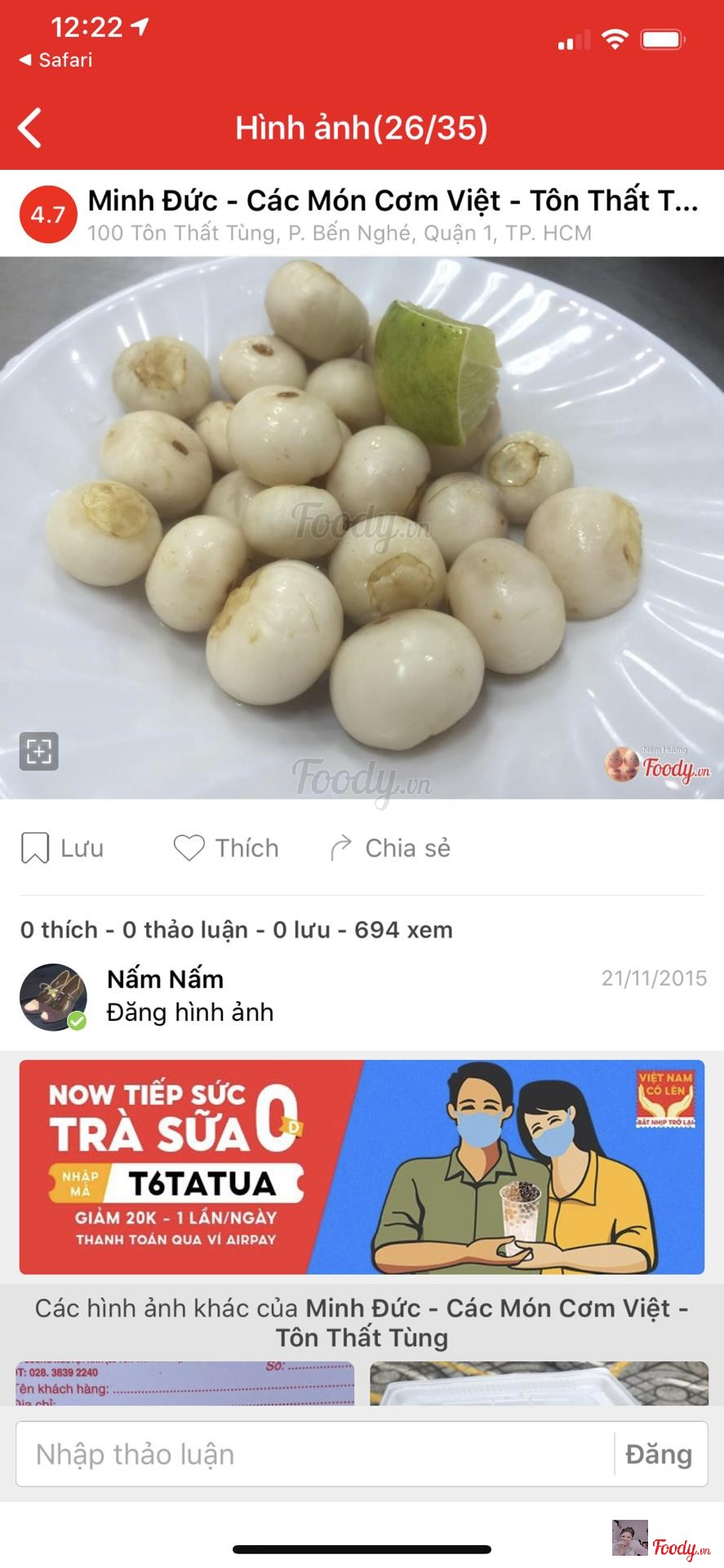Open the receipt photo thumbnail
Screen dimensions: 724x1568
pyautogui.click(x=185, y=1382)
